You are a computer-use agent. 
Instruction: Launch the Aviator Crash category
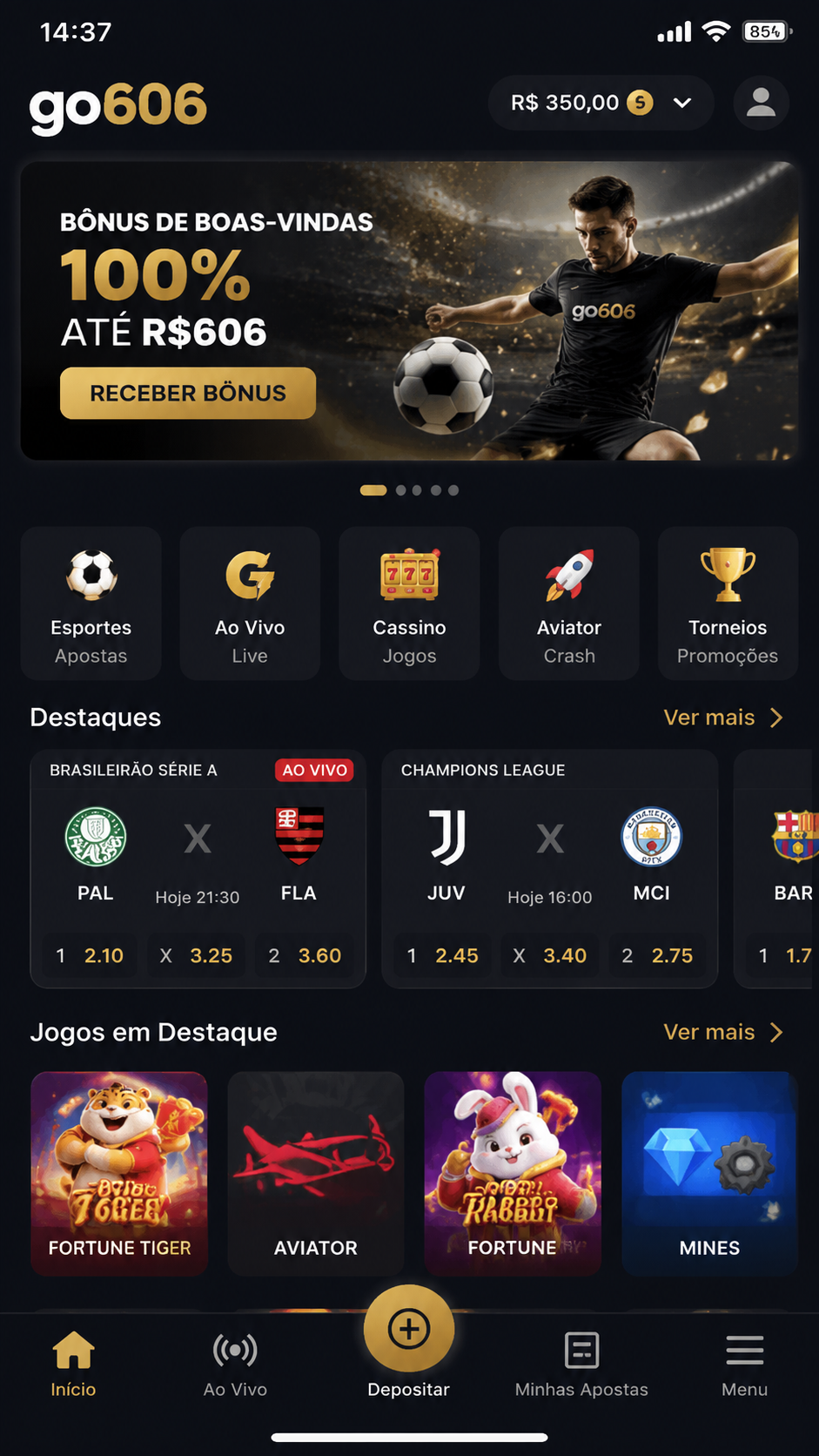coord(569,603)
